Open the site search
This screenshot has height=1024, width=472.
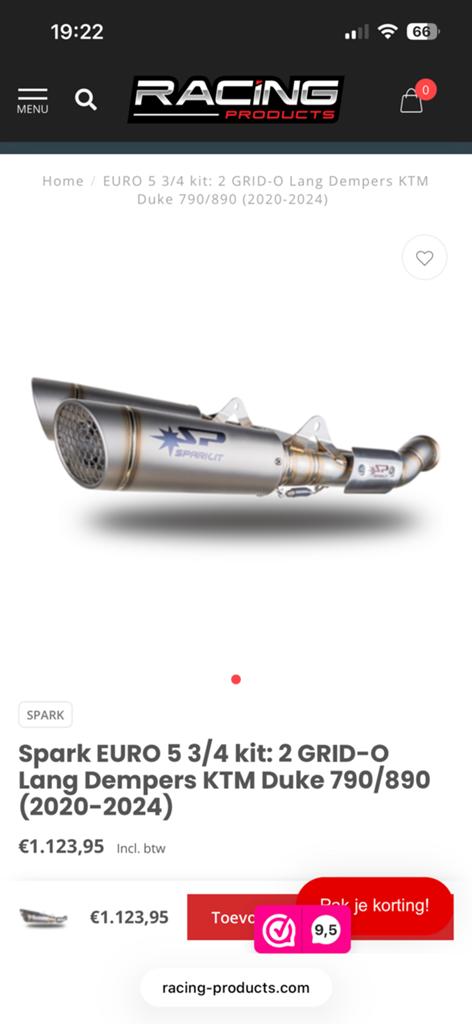86,99
